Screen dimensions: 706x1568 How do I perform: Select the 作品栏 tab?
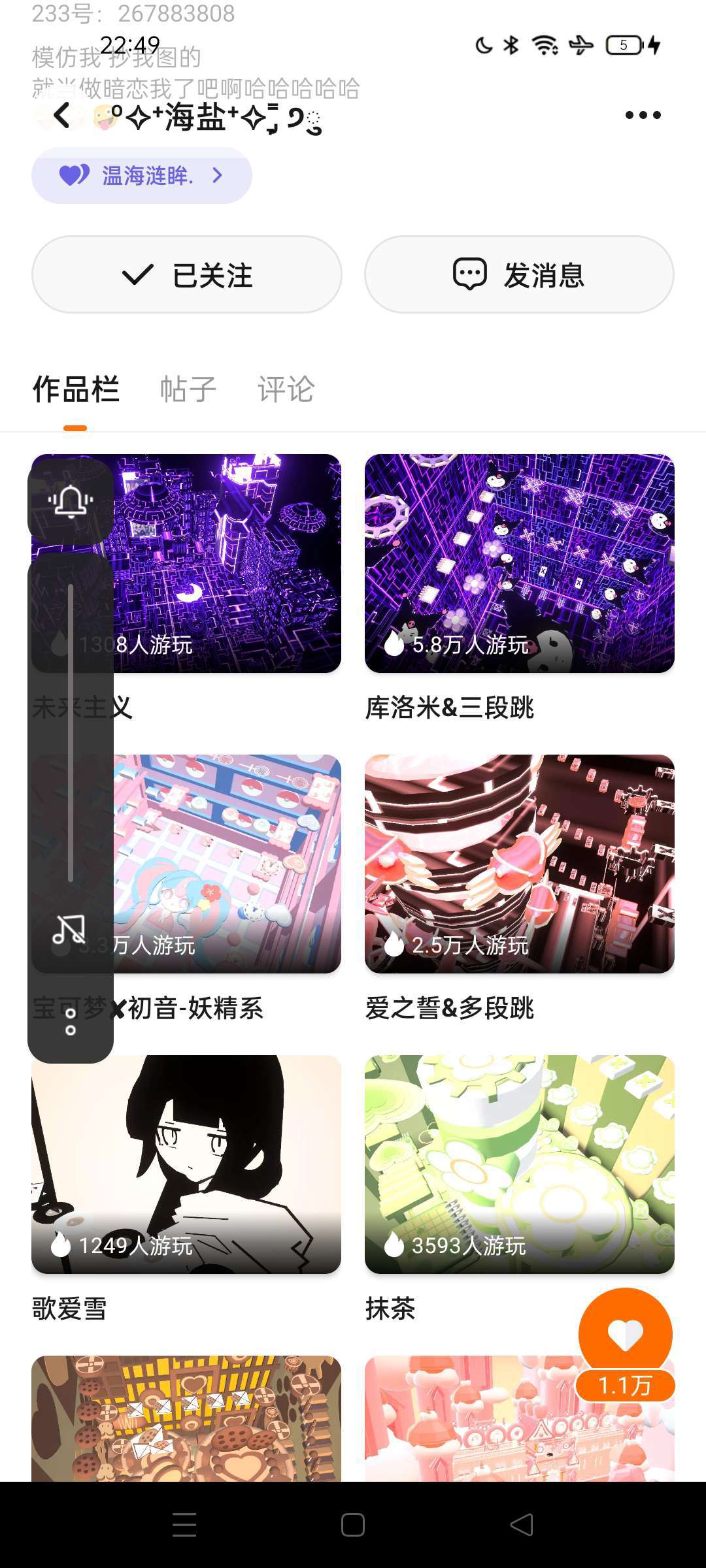(x=76, y=389)
